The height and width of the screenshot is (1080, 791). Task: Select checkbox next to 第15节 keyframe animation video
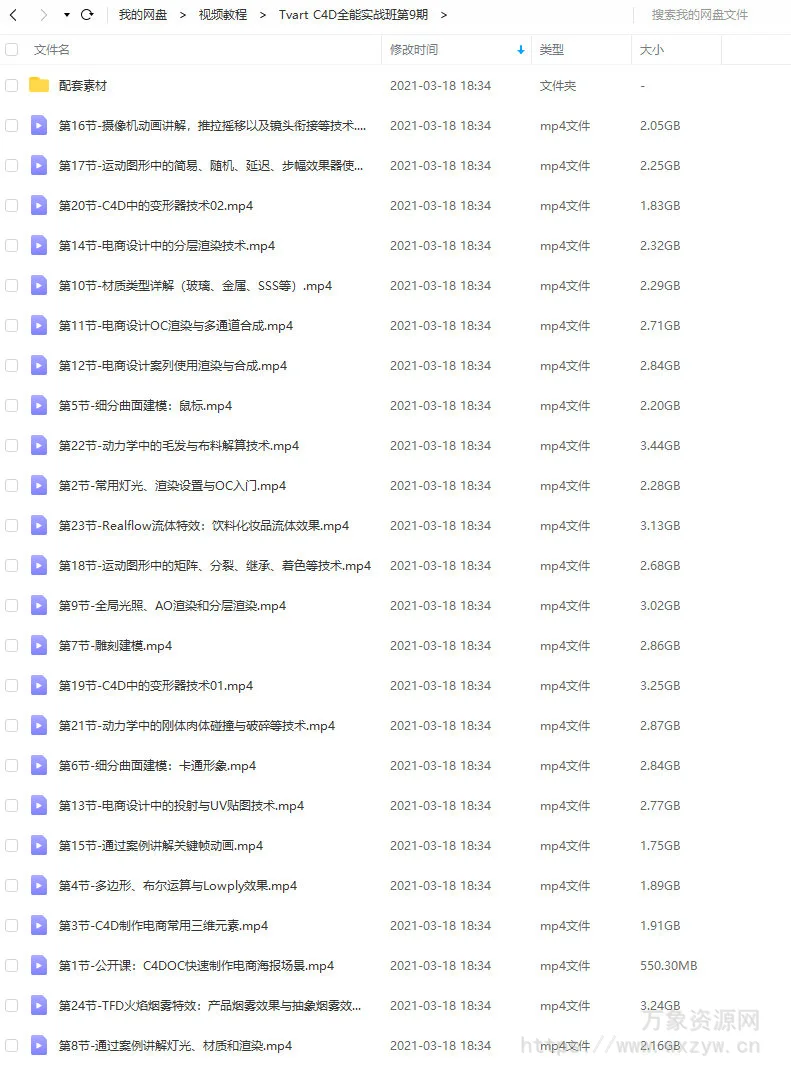point(12,846)
